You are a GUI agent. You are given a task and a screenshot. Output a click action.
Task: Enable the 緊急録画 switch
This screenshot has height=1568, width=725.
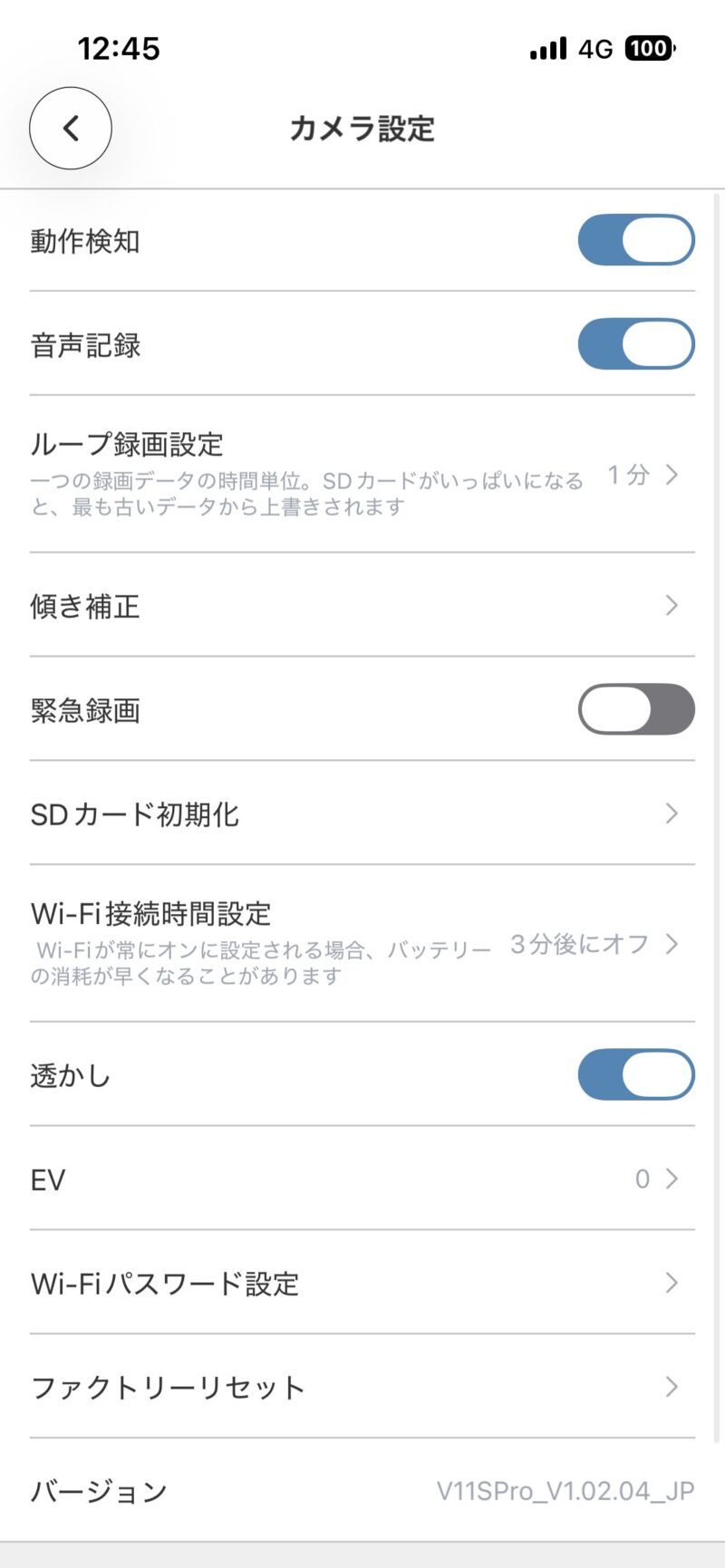635,709
